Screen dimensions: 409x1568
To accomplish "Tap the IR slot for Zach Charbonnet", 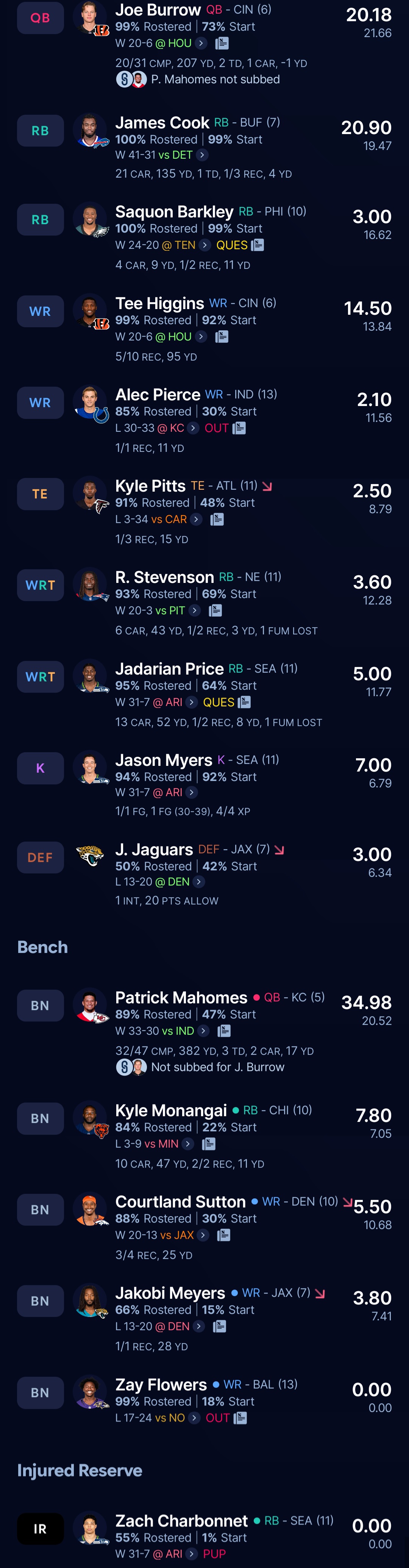I will (x=40, y=1529).
